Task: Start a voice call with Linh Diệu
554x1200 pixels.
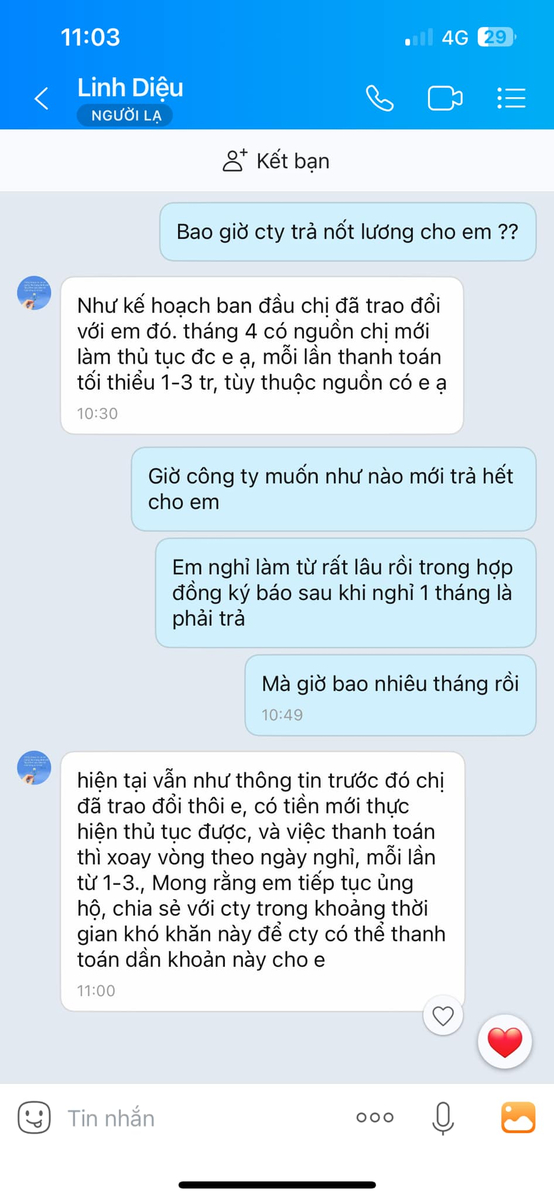Action: tap(379, 98)
